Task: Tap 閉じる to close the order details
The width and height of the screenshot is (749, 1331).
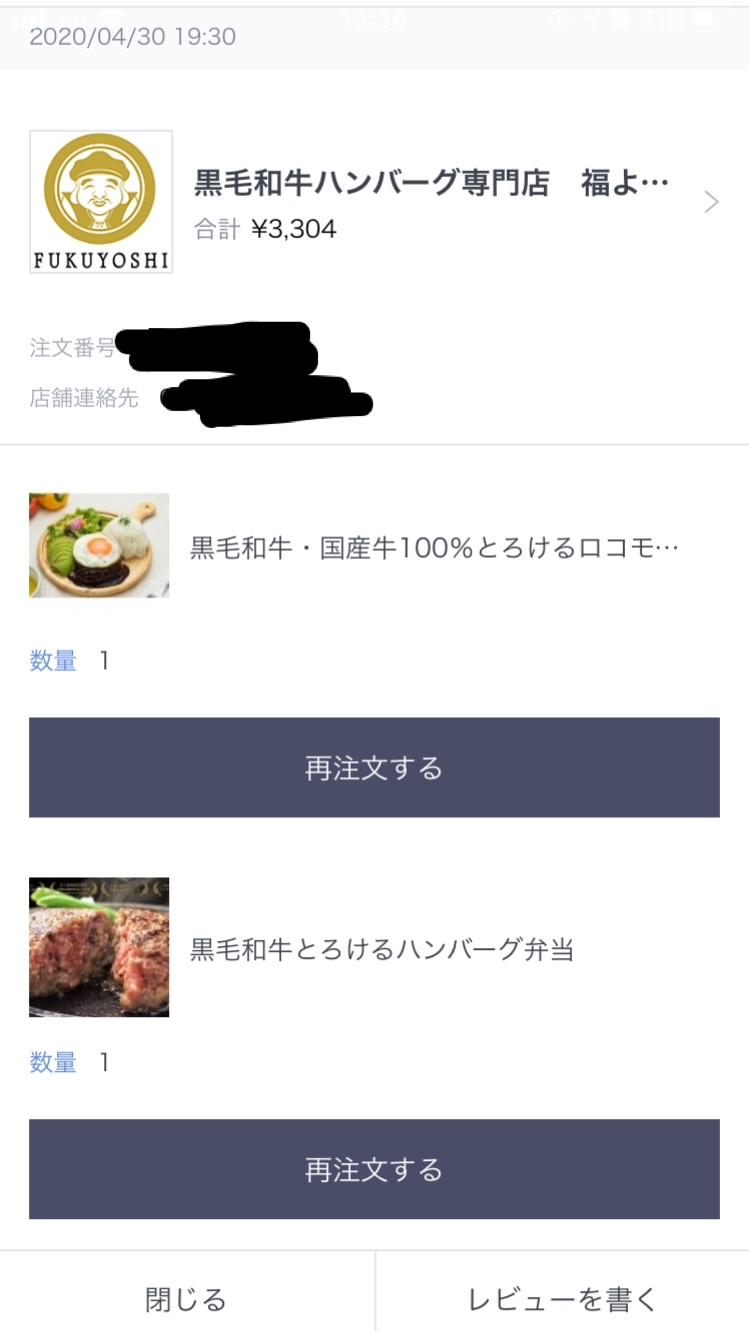Action: [186, 1298]
